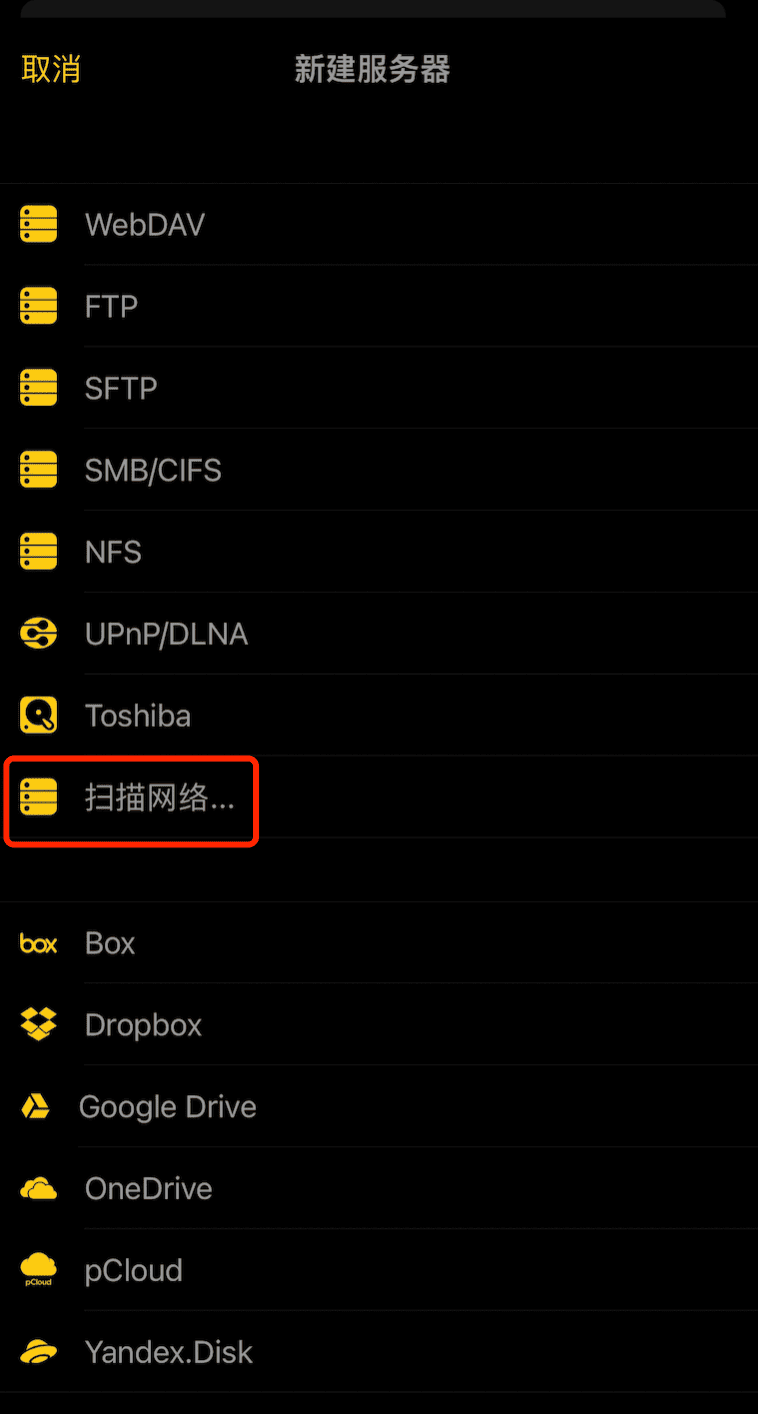Link Google Drive account

point(167,1107)
